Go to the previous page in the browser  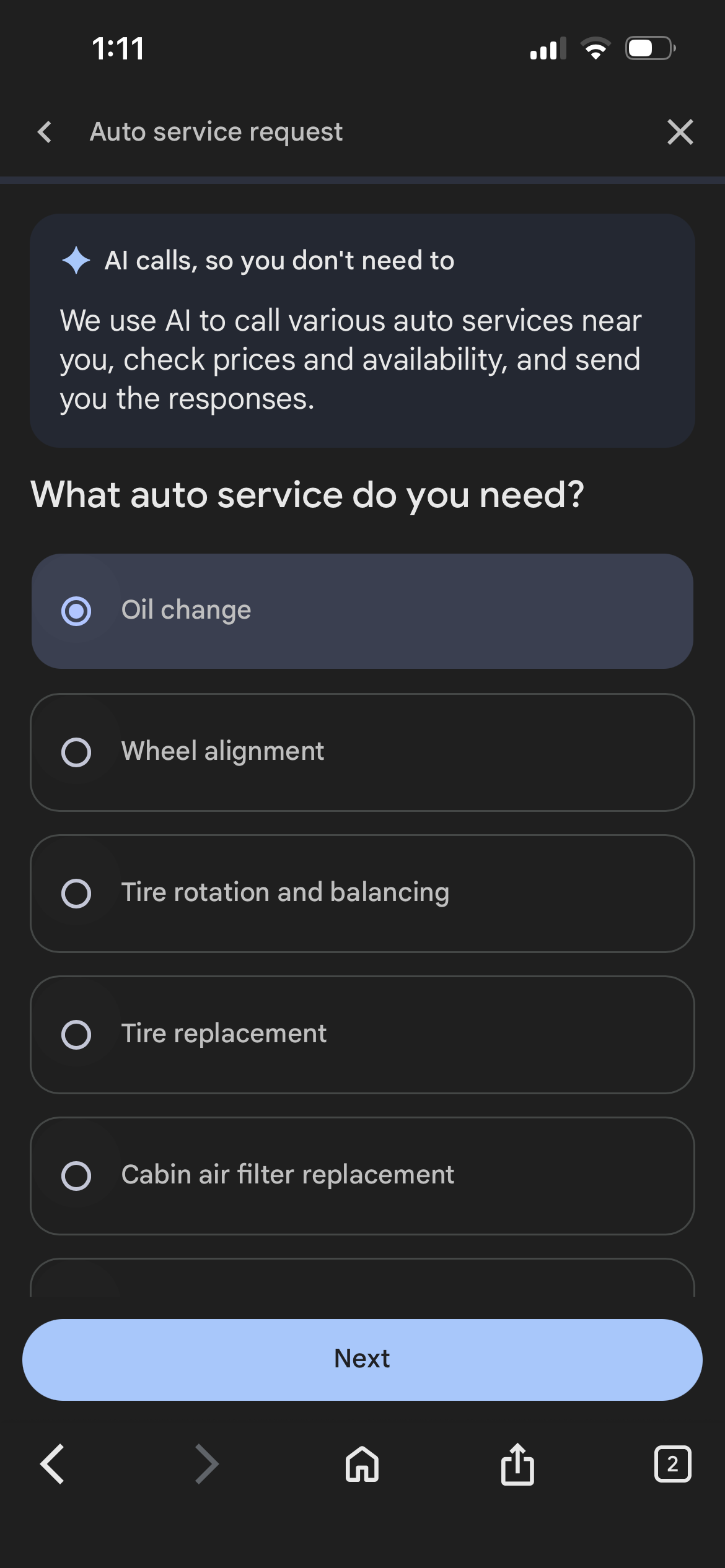click(53, 1464)
